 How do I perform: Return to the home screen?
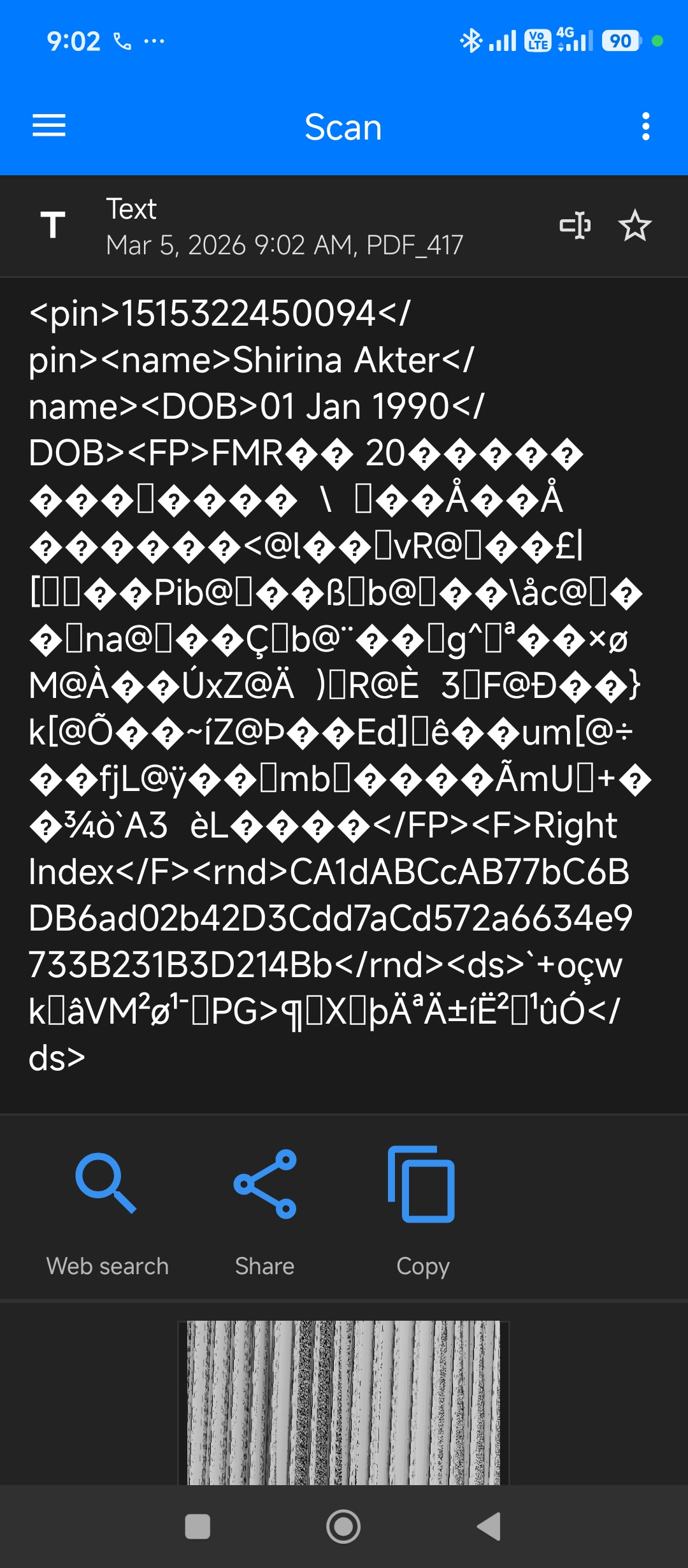[x=343, y=1527]
